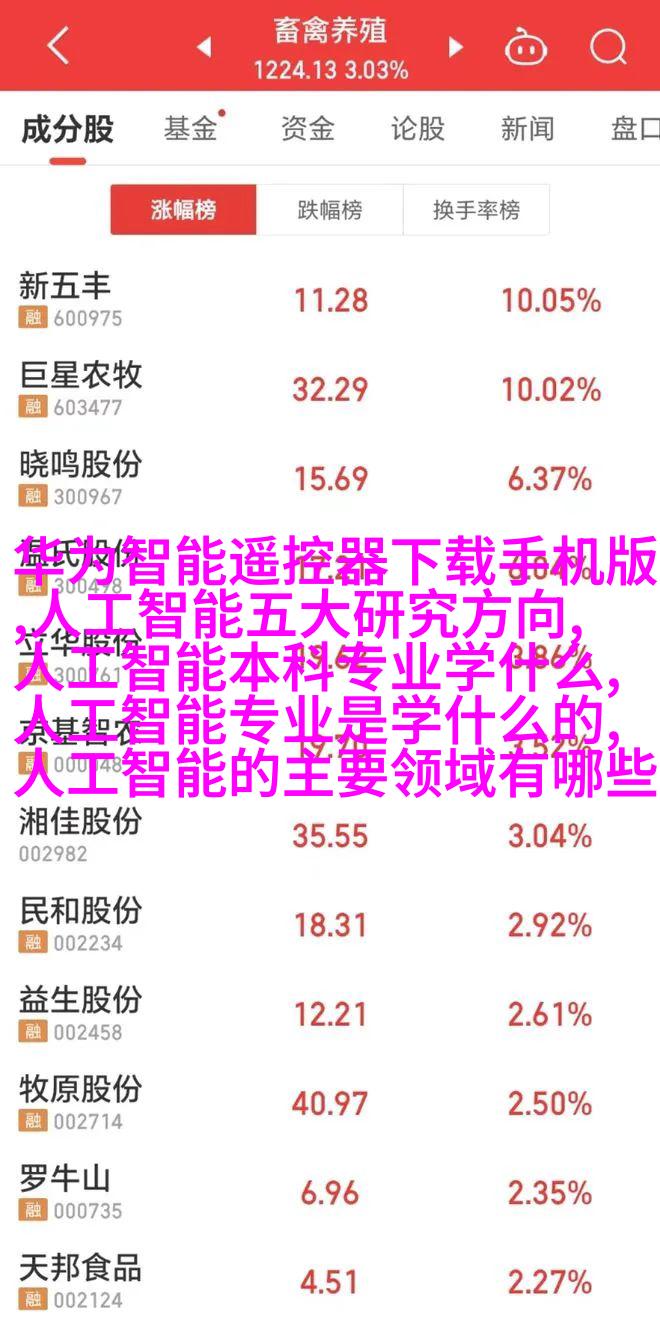Open stock 晓鸣股份 300967
Viewport: 660px width, 1321px height.
[330, 478]
